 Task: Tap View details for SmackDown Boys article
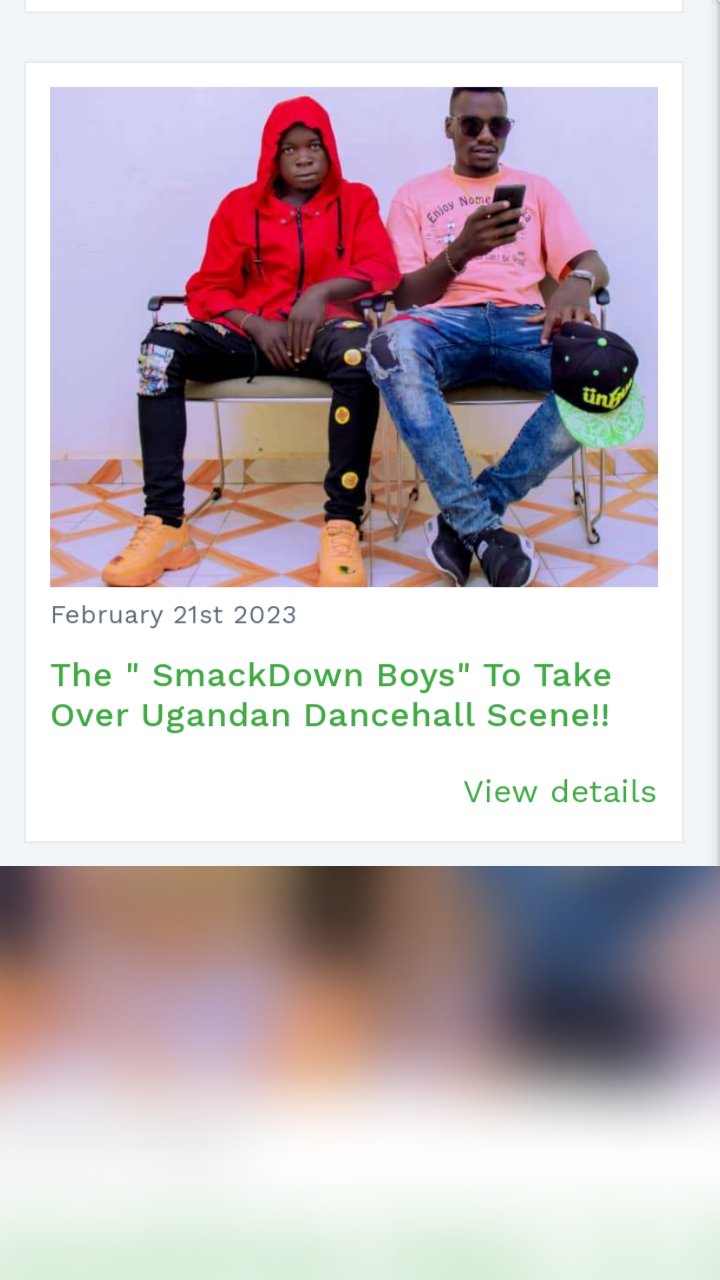point(559,791)
